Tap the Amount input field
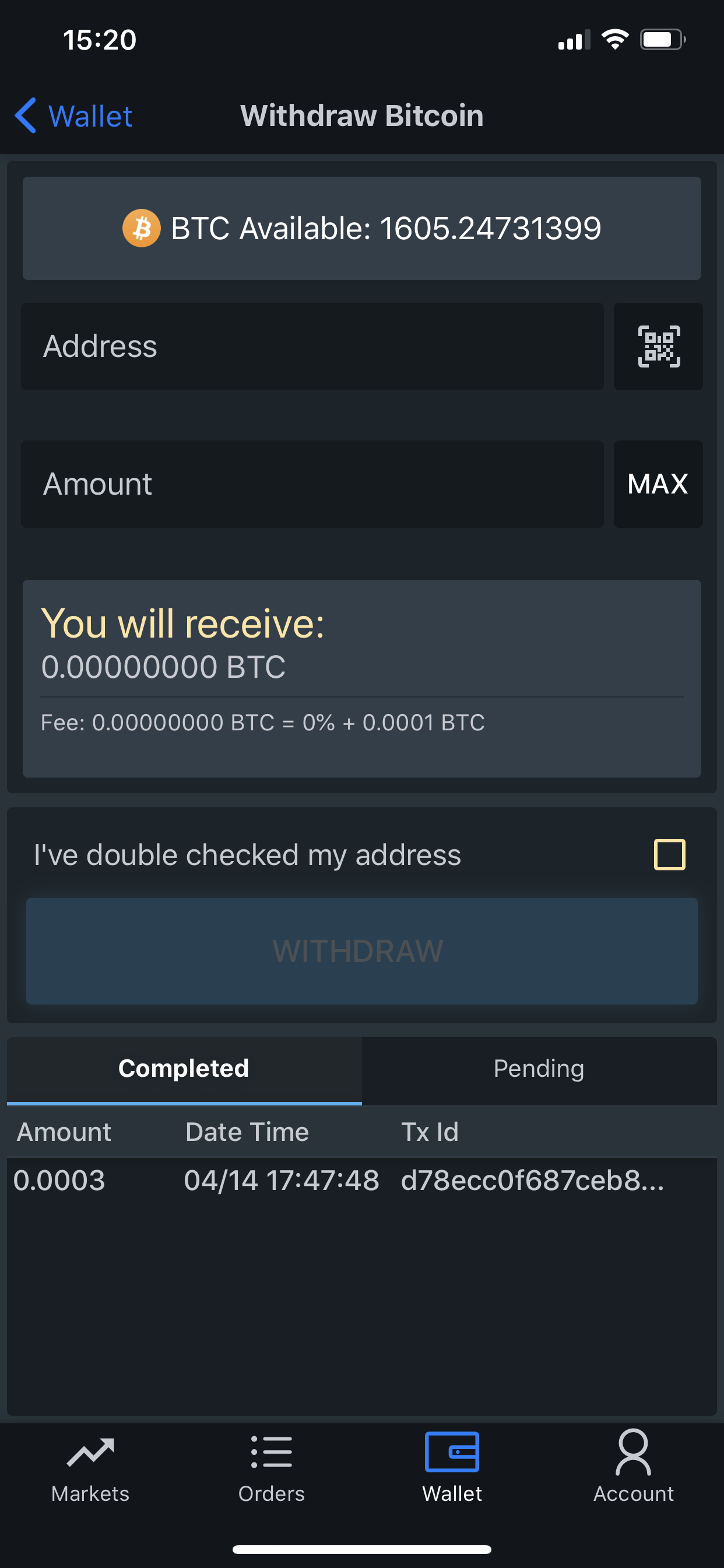The height and width of the screenshot is (1568, 724). click(x=312, y=484)
